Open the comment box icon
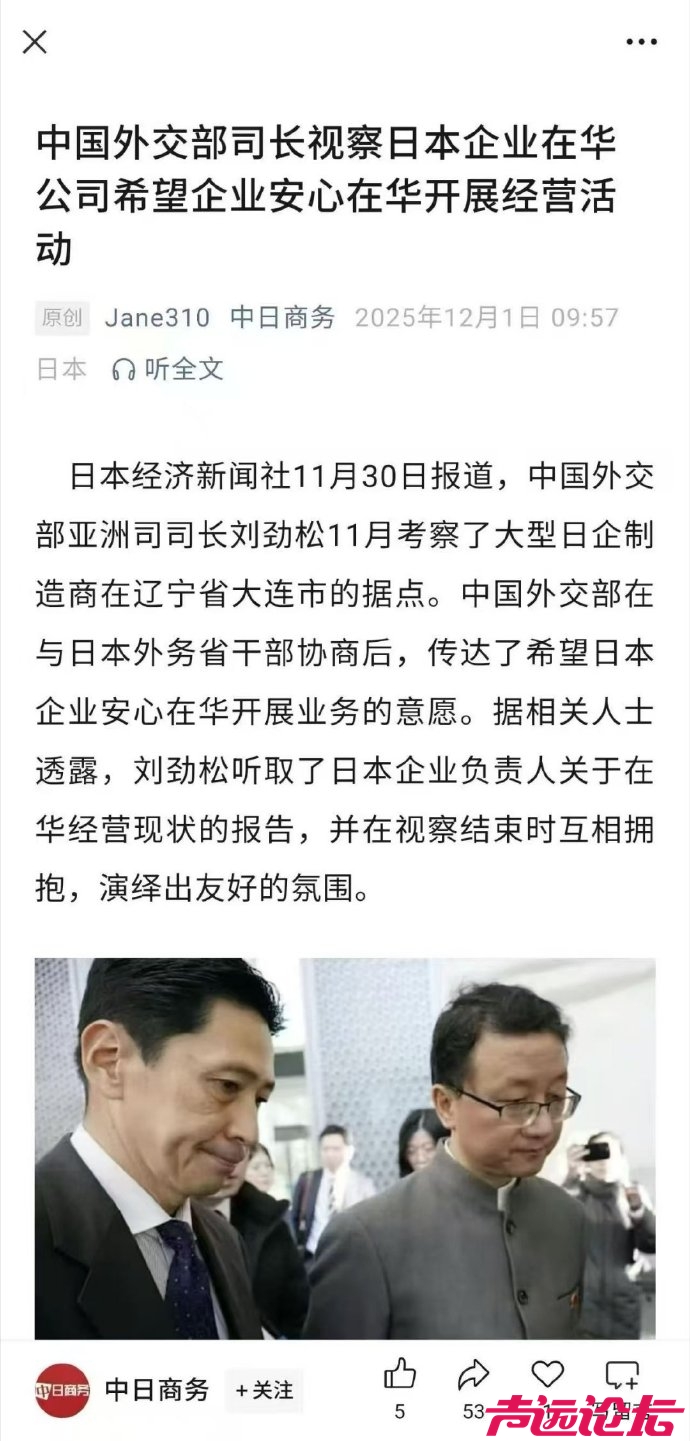The image size is (690, 1441). 622,1376
